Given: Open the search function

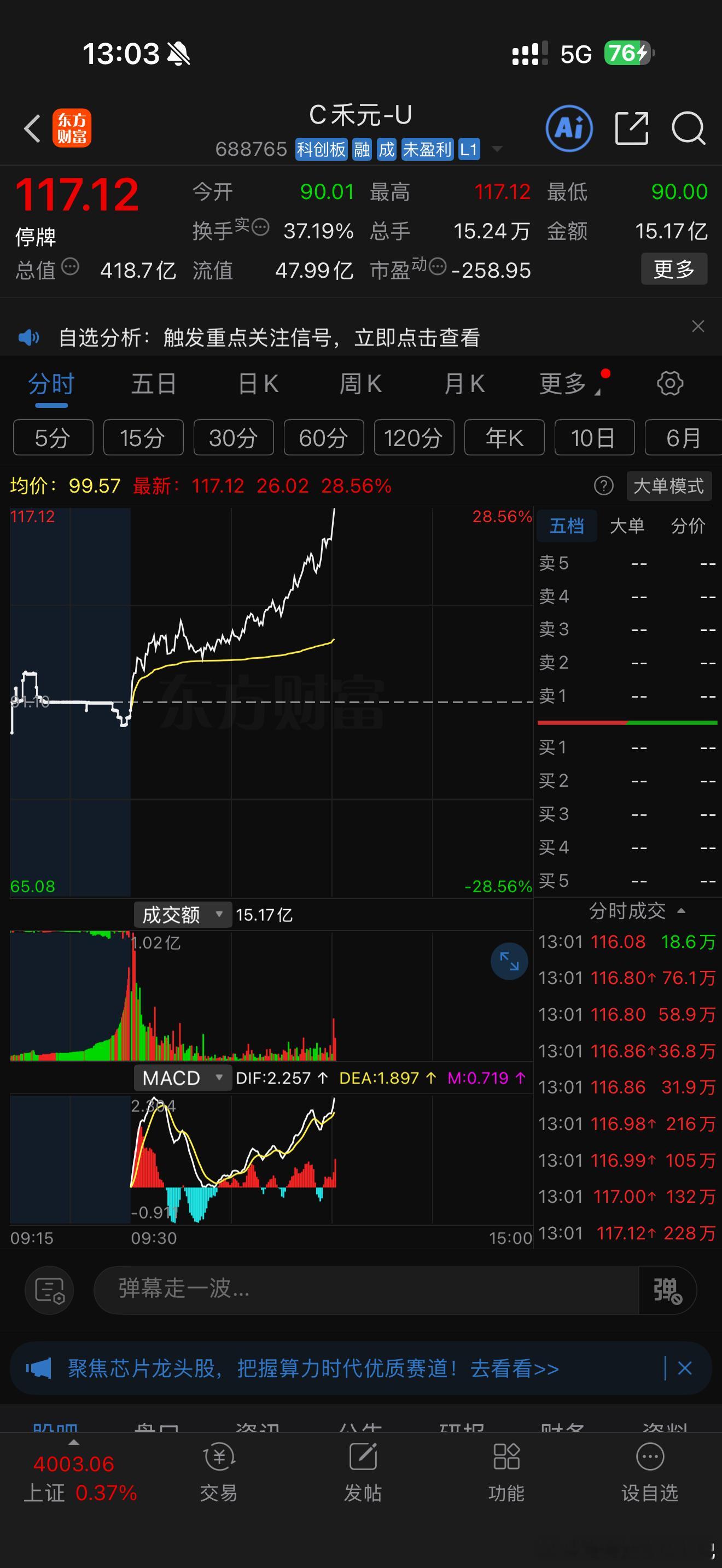Looking at the screenshot, I should click(x=688, y=129).
